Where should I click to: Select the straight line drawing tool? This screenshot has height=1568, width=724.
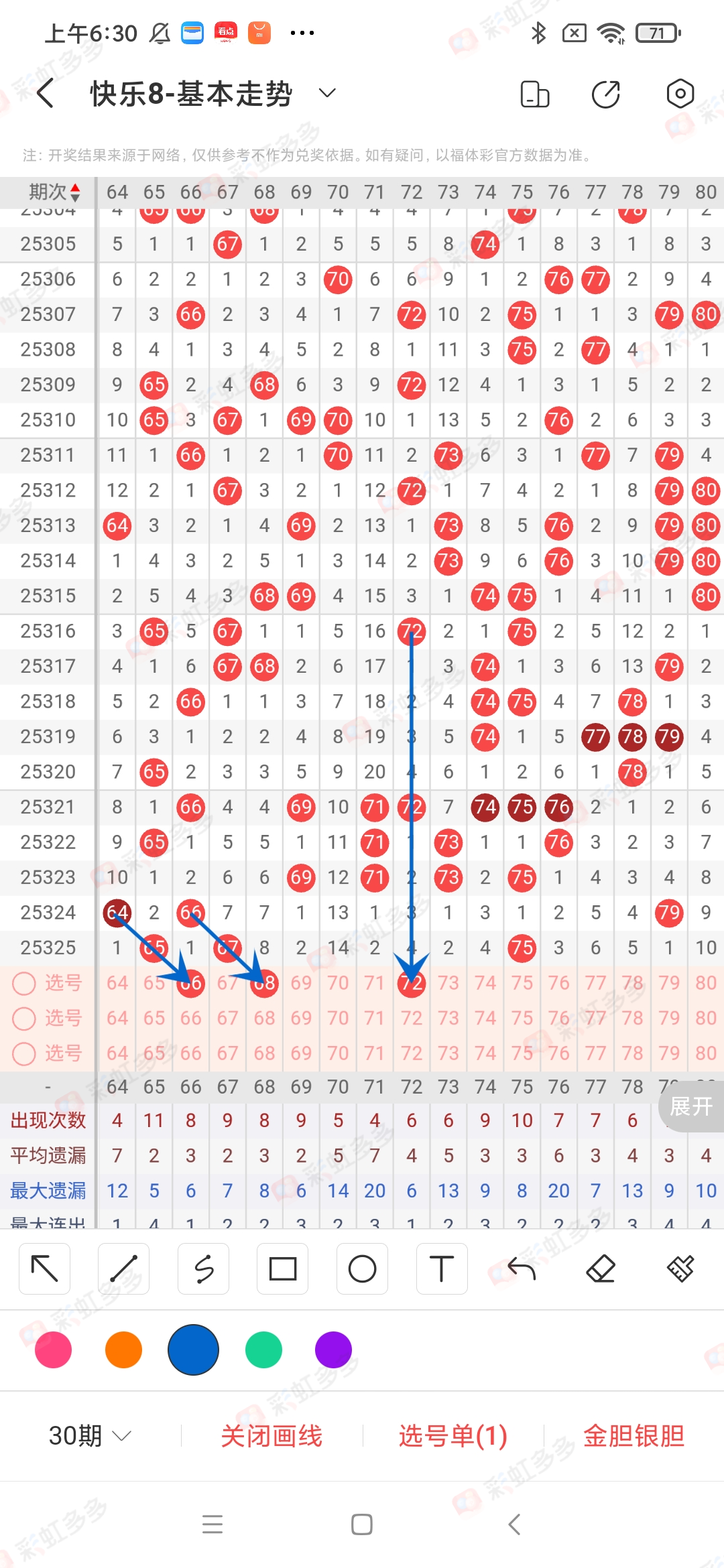tap(123, 1268)
